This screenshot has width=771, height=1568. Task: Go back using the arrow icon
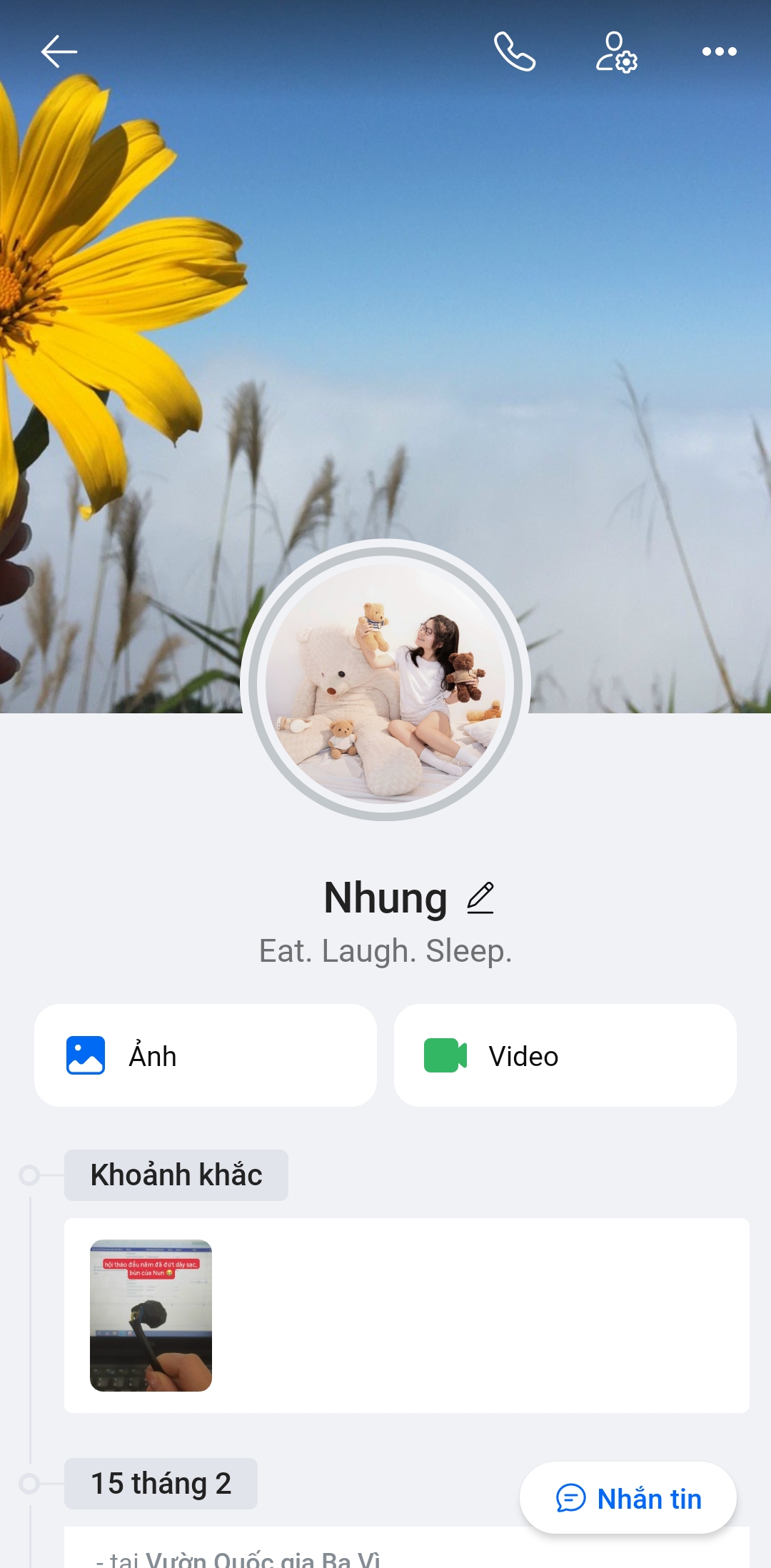point(59,51)
